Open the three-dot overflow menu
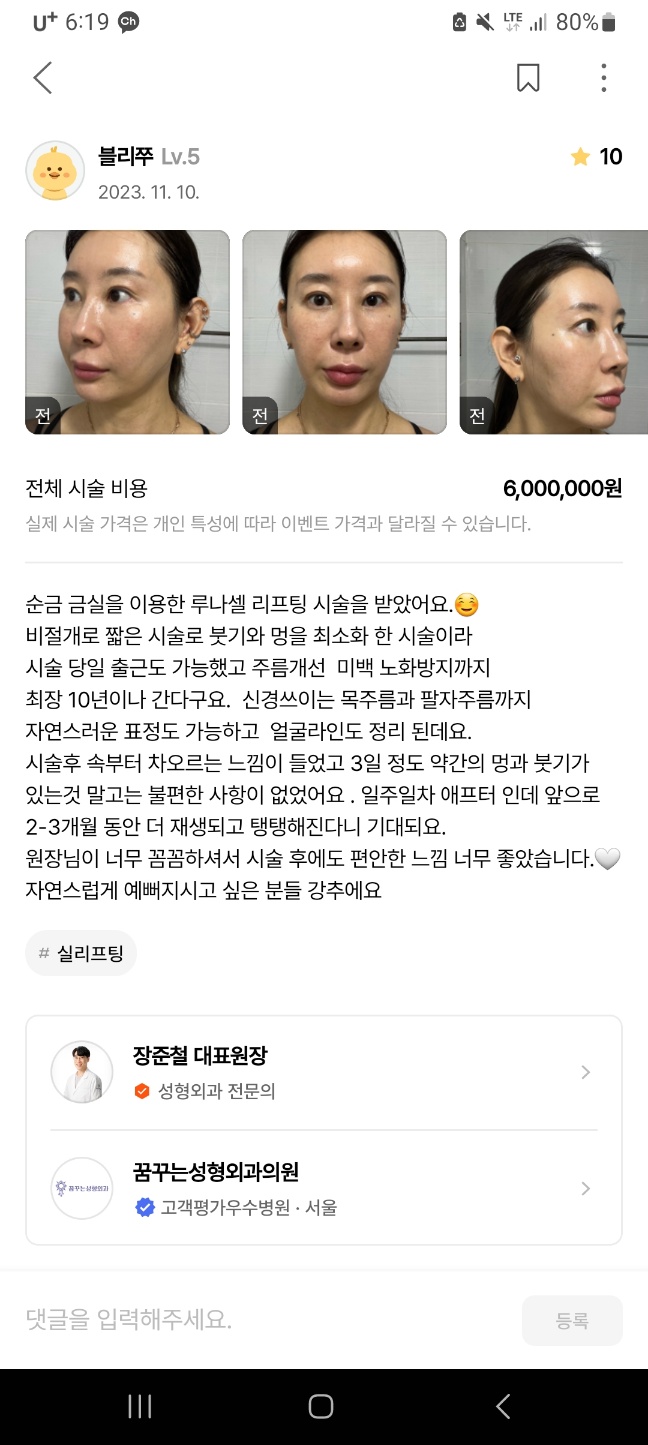Screen dimensions: 648x1445 pyautogui.click(x=603, y=78)
